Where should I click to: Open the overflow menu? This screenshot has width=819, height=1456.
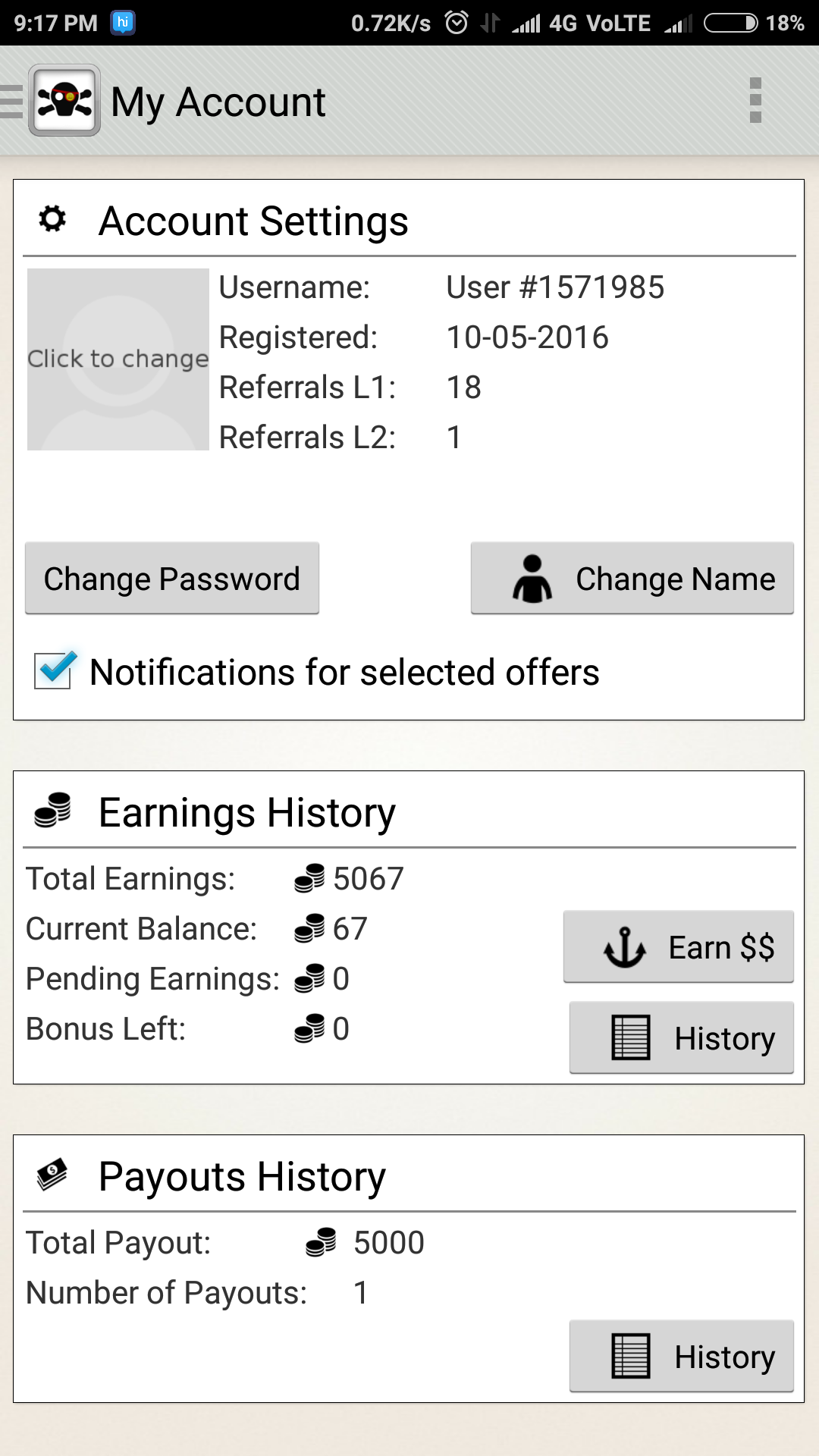click(755, 100)
